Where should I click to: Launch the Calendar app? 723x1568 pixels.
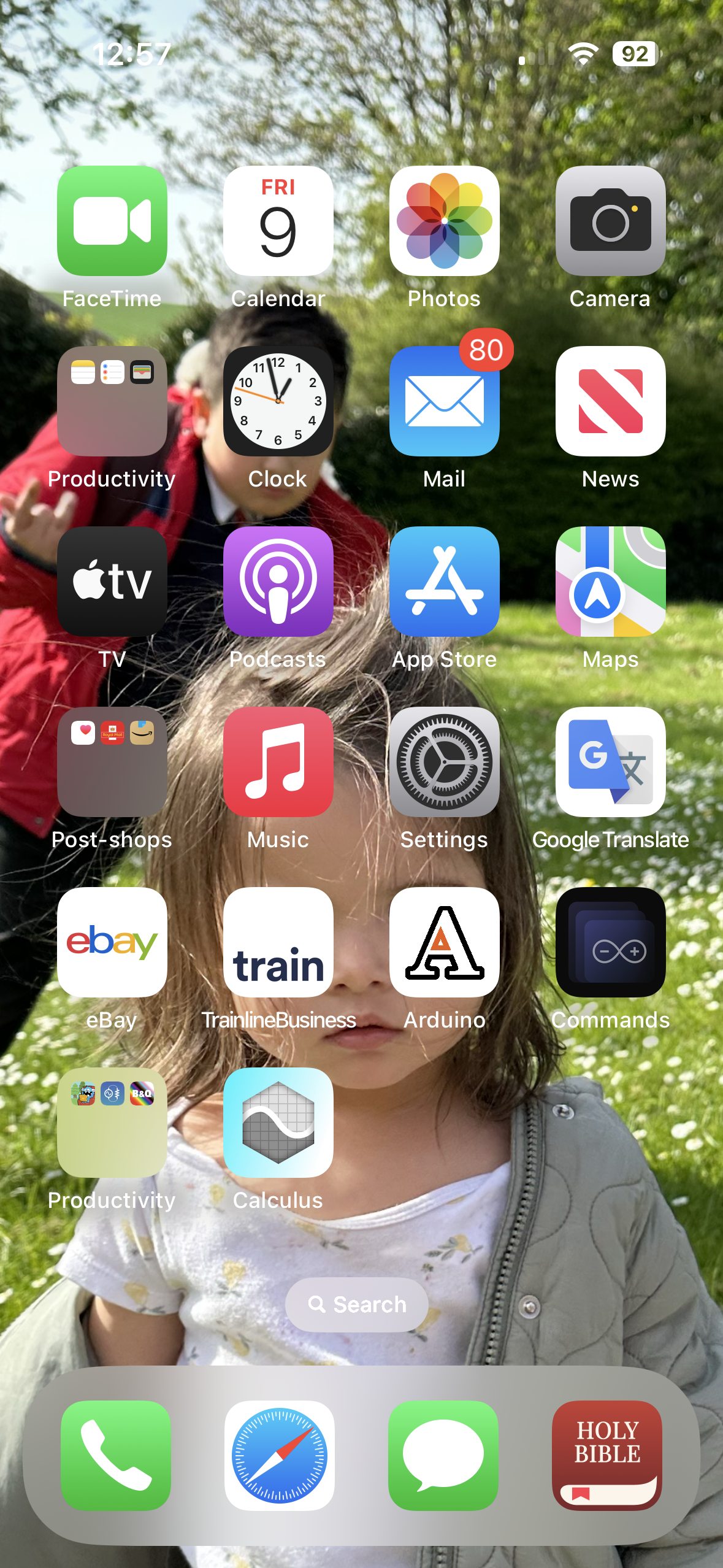pos(278,221)
